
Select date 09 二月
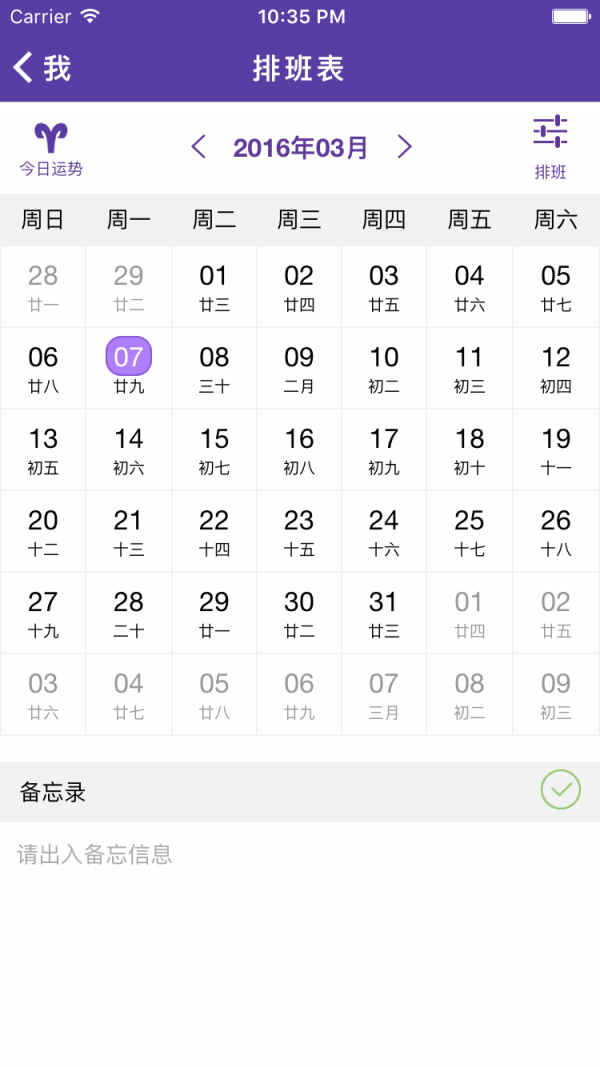(x=299, y=368)
